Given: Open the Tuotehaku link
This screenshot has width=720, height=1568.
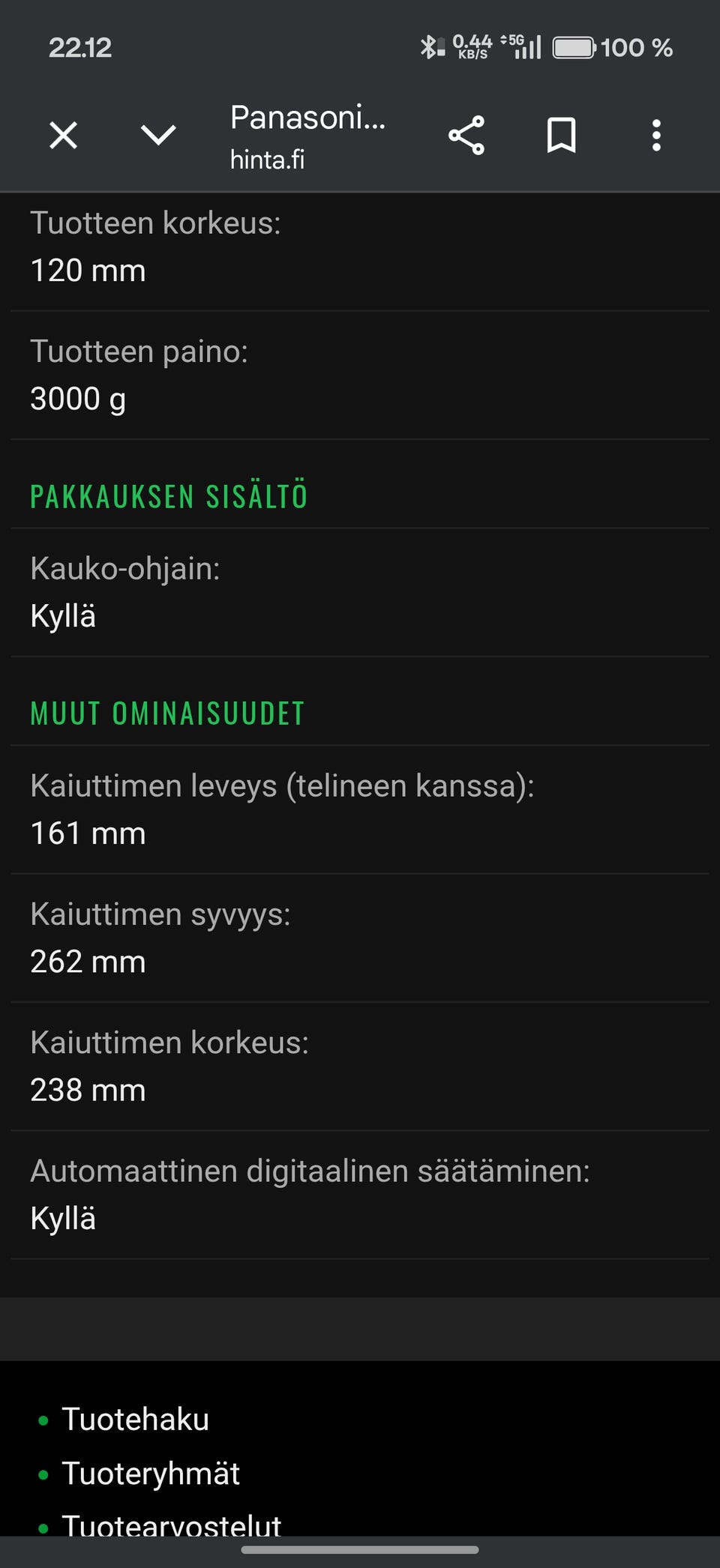Looking at the screenshot, I should click(136, 1419).
